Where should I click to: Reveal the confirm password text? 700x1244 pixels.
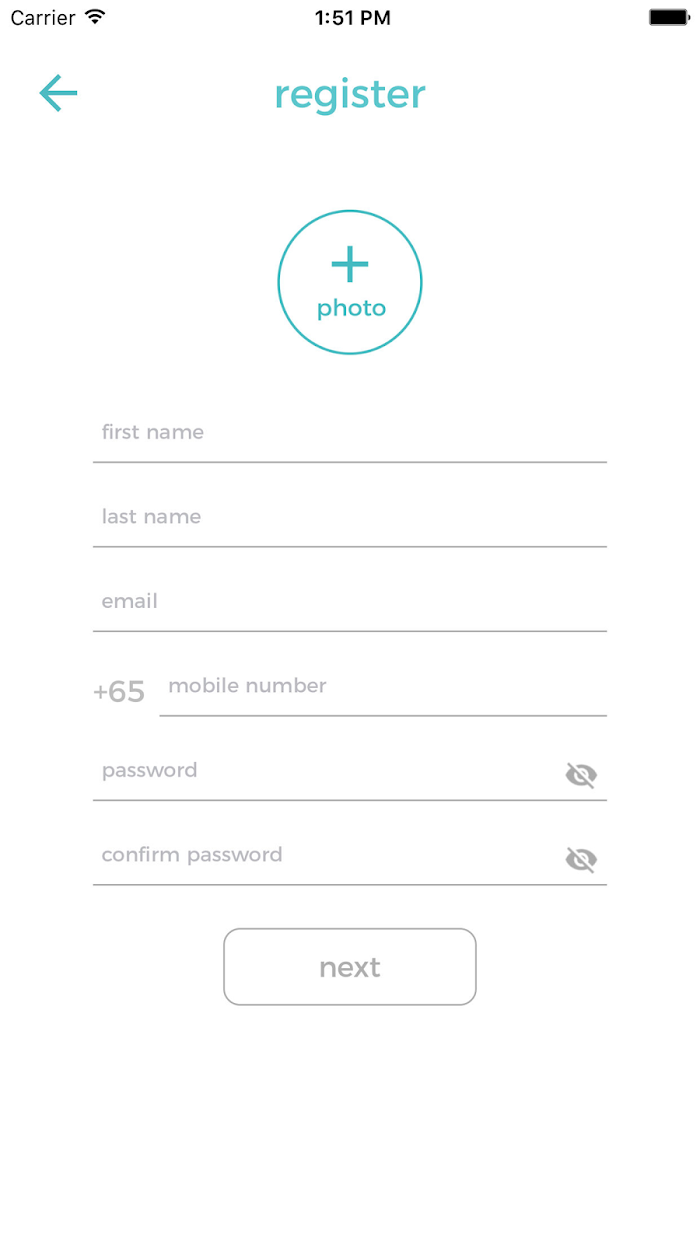point(581,859)
